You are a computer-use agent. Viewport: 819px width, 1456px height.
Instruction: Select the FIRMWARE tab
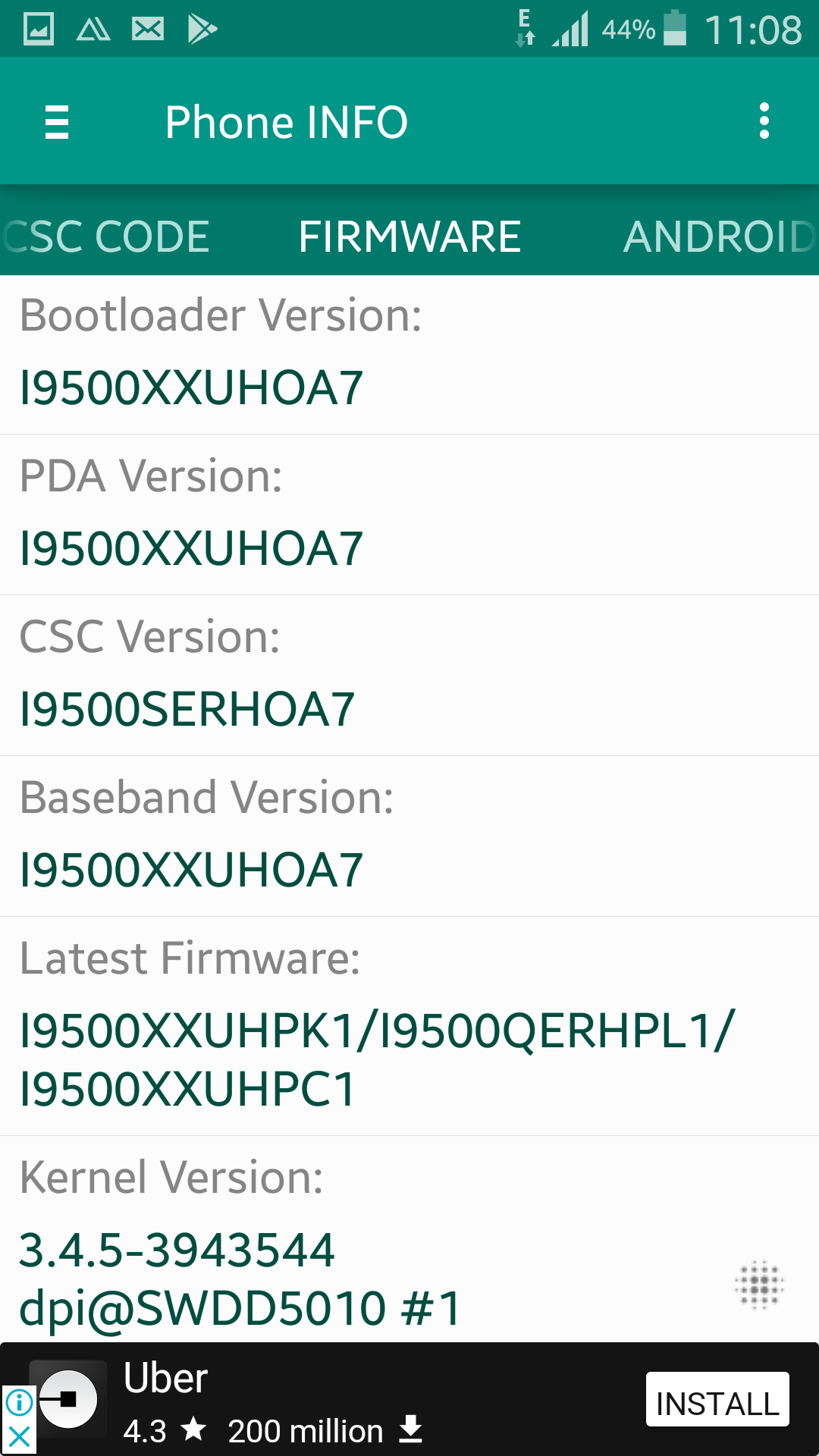(x=409, y=237)
